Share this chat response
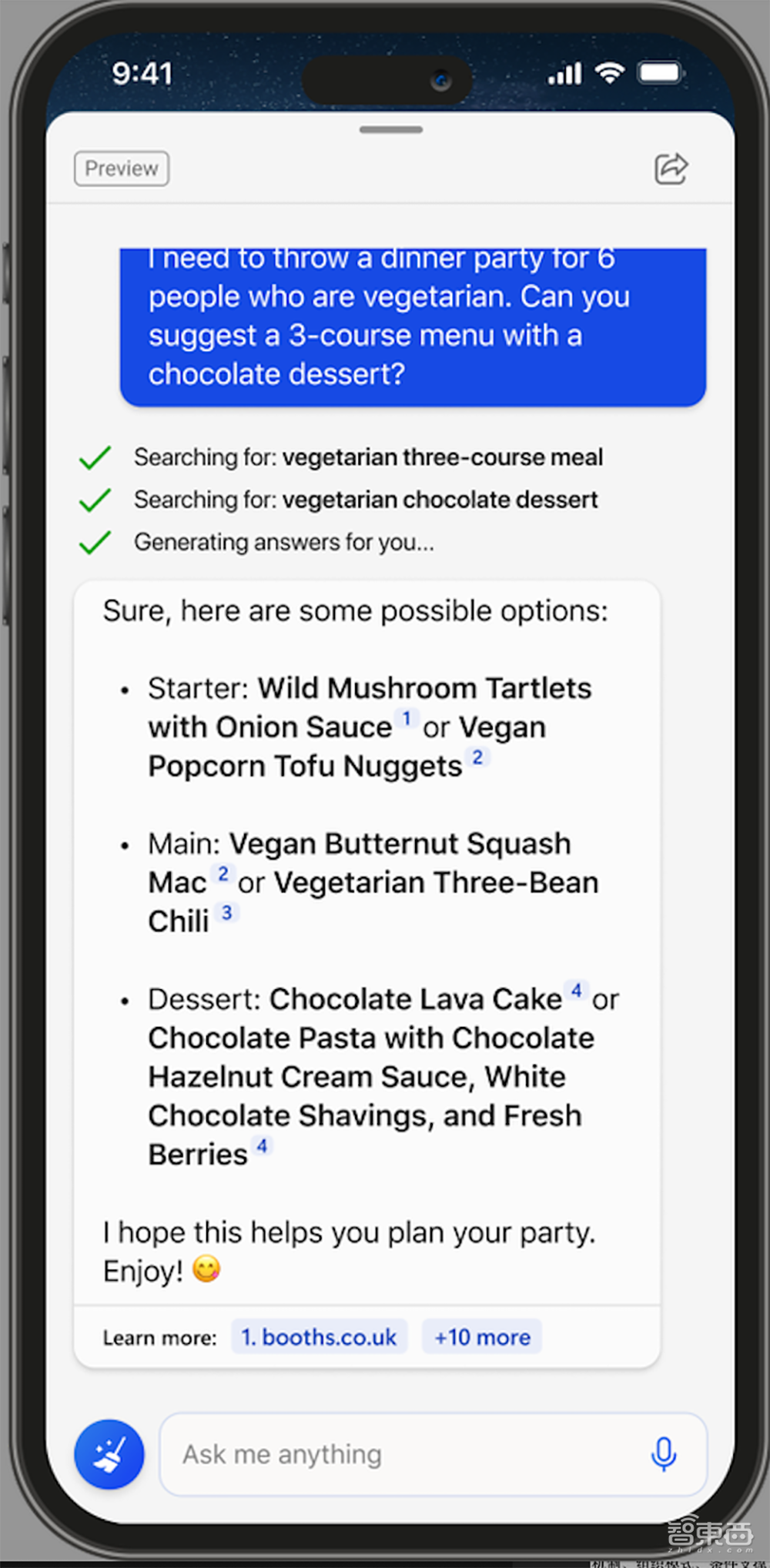 point(671,169)
